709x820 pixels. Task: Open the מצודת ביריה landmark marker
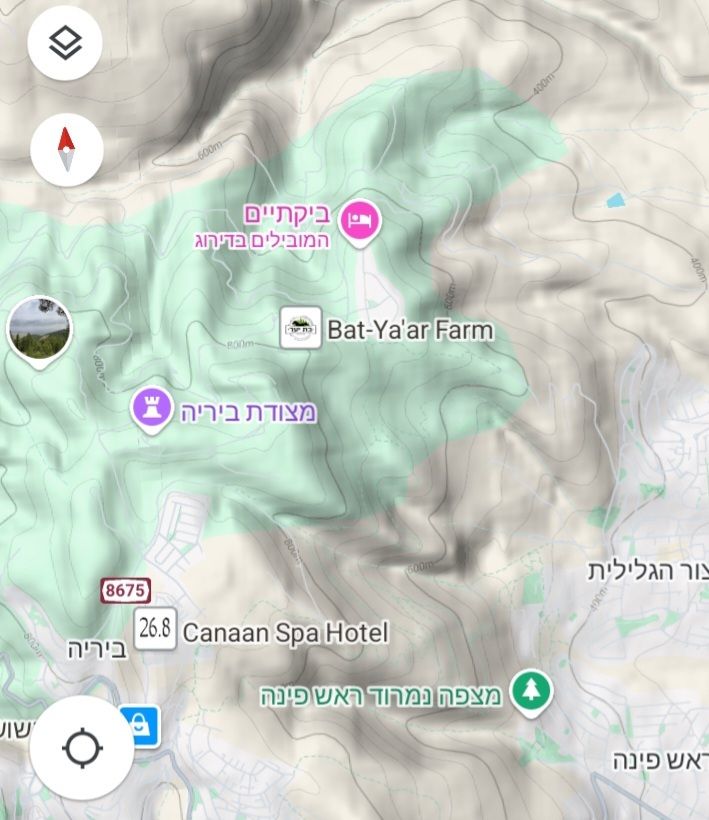pos(151,408)
